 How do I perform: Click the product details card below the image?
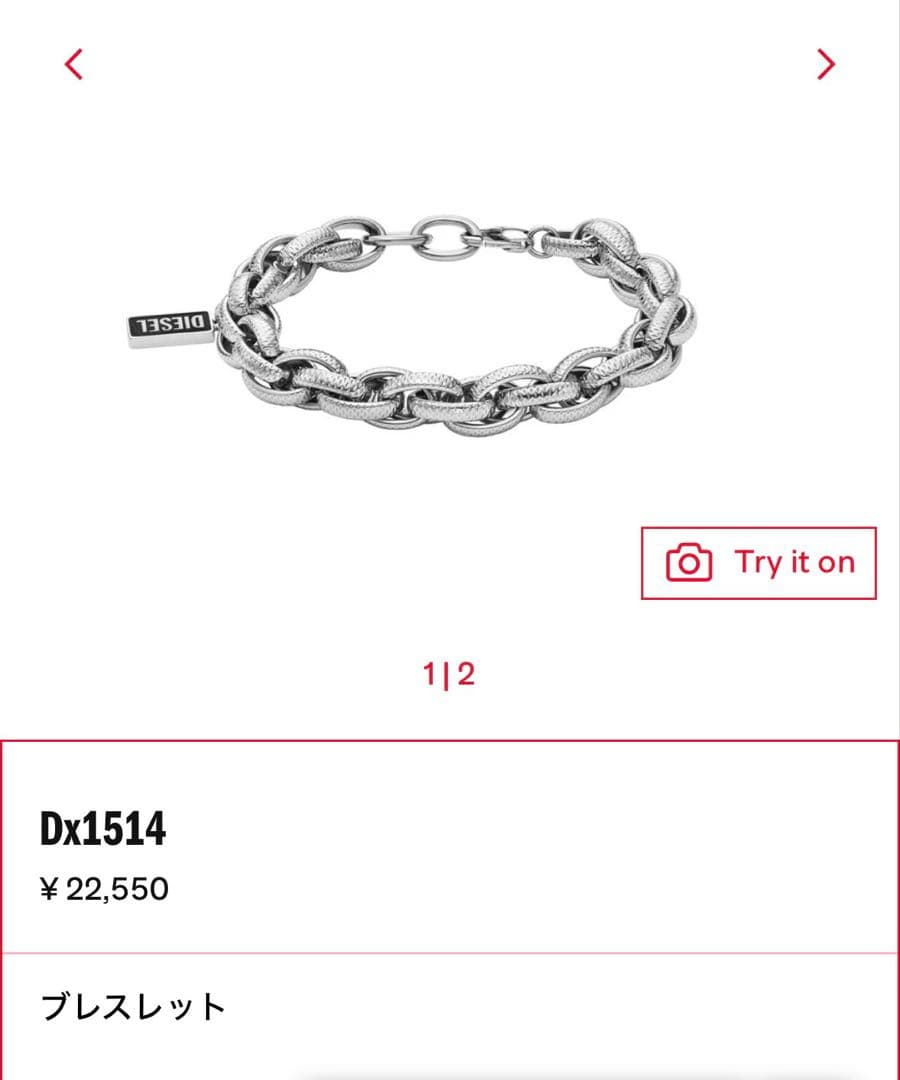point(450,860)
